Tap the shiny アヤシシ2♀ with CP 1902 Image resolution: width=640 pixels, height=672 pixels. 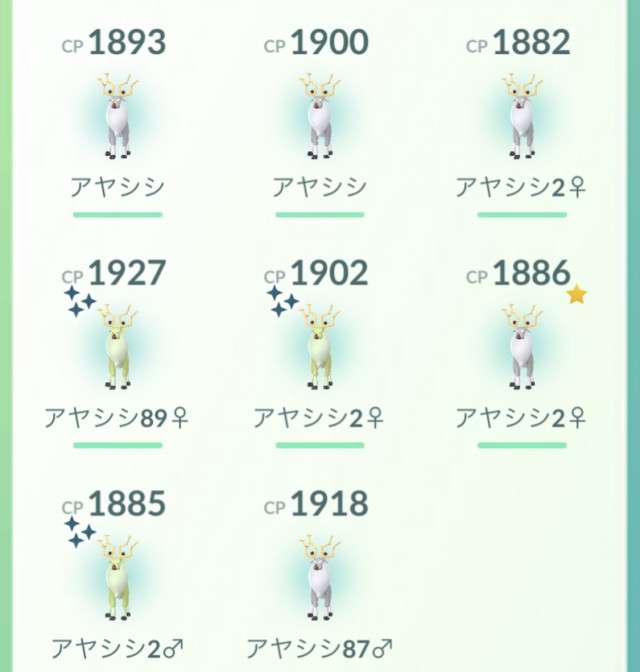pos(320,348)
